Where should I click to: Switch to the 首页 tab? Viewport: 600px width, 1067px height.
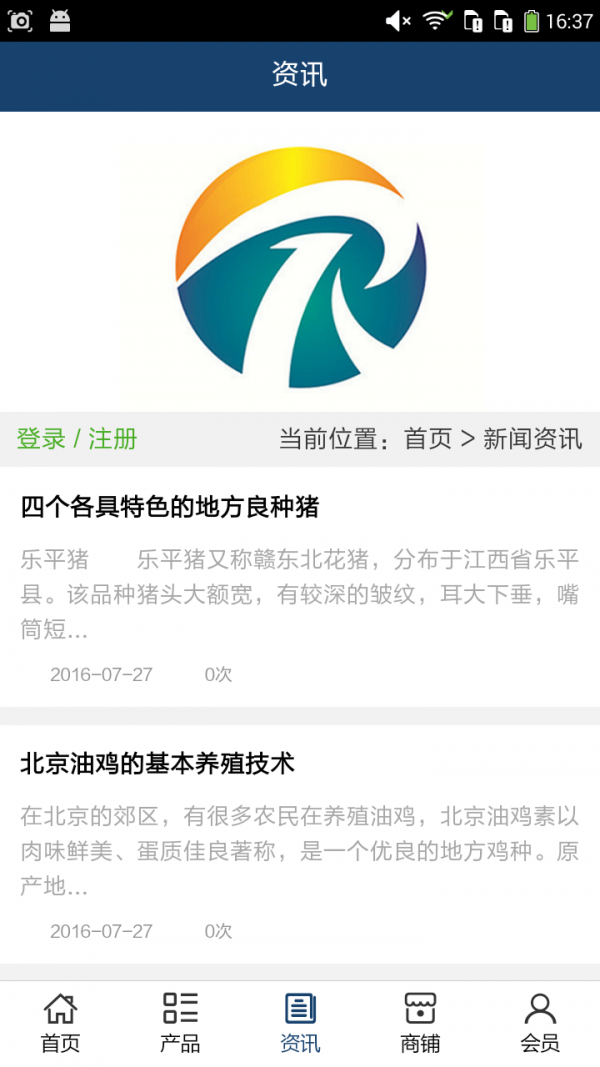[x=60, y=1023]
